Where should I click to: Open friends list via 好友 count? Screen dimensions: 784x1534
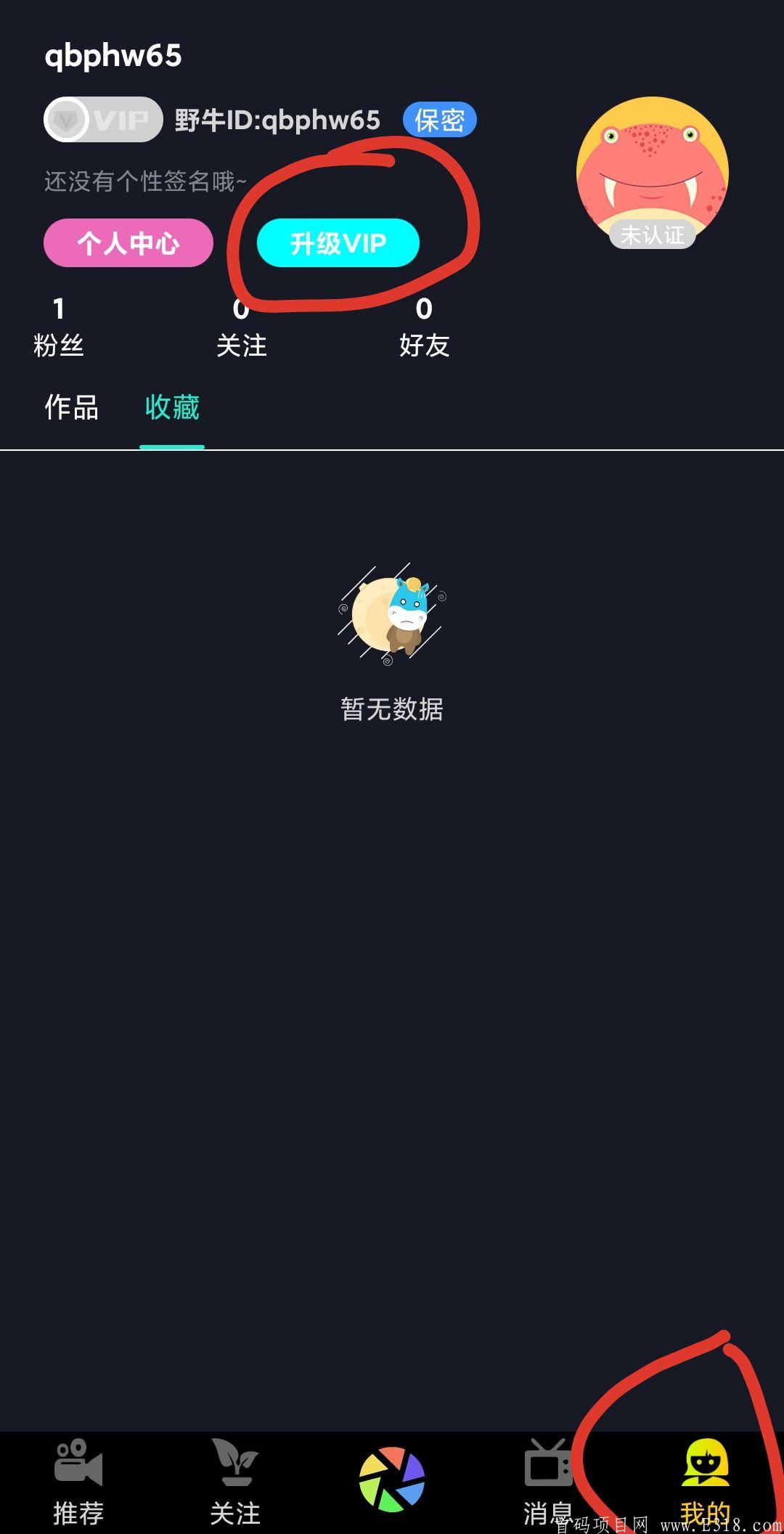point(425,327)
